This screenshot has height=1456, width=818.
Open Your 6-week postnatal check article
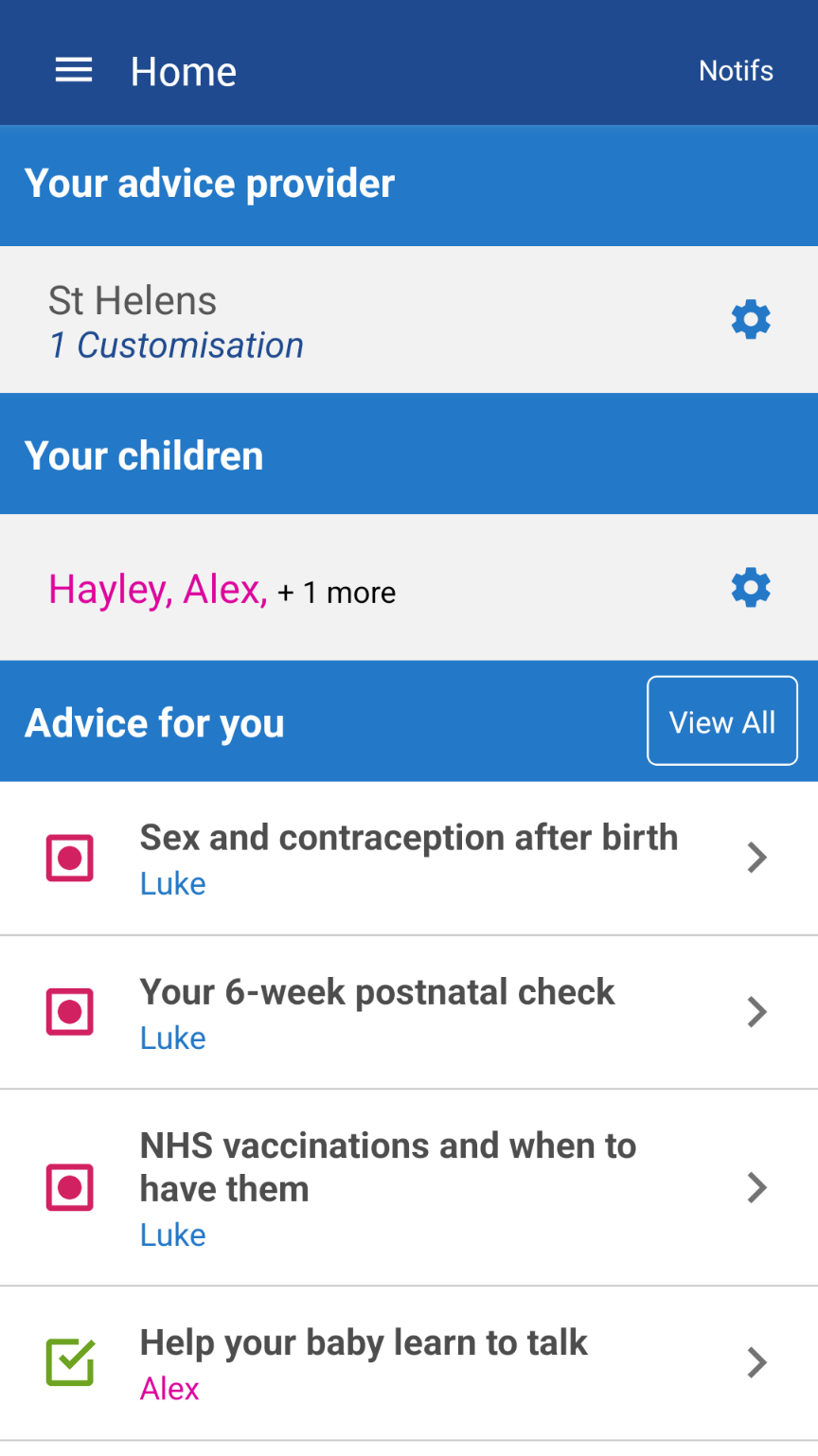(409, 1012)
